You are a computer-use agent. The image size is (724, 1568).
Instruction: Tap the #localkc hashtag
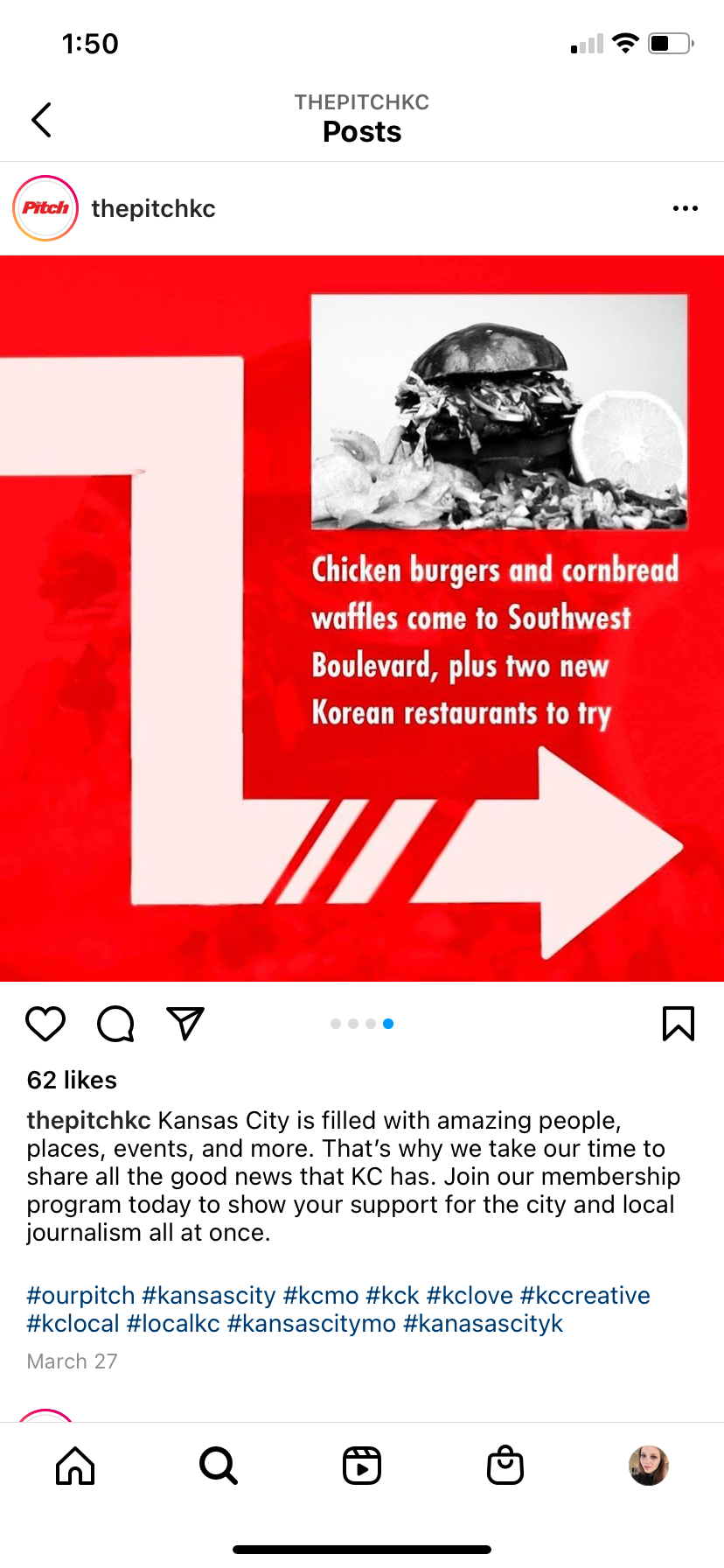pyautogui.click(x=173, y=1323)
